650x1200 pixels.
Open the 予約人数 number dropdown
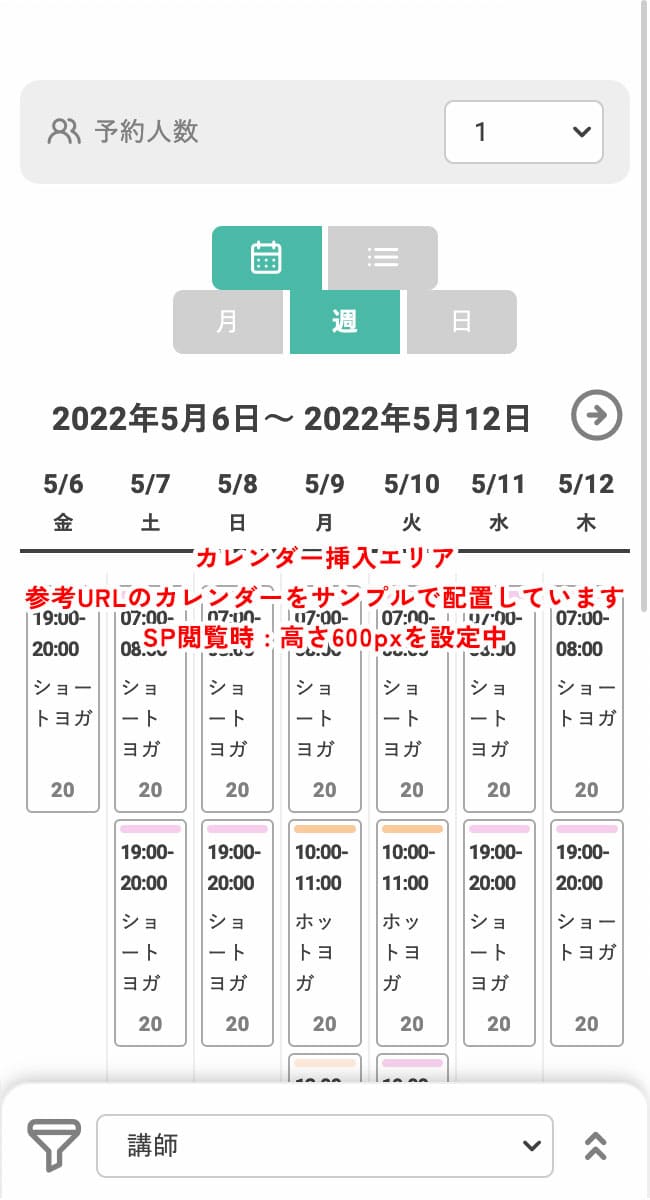[x=524, y=132]
